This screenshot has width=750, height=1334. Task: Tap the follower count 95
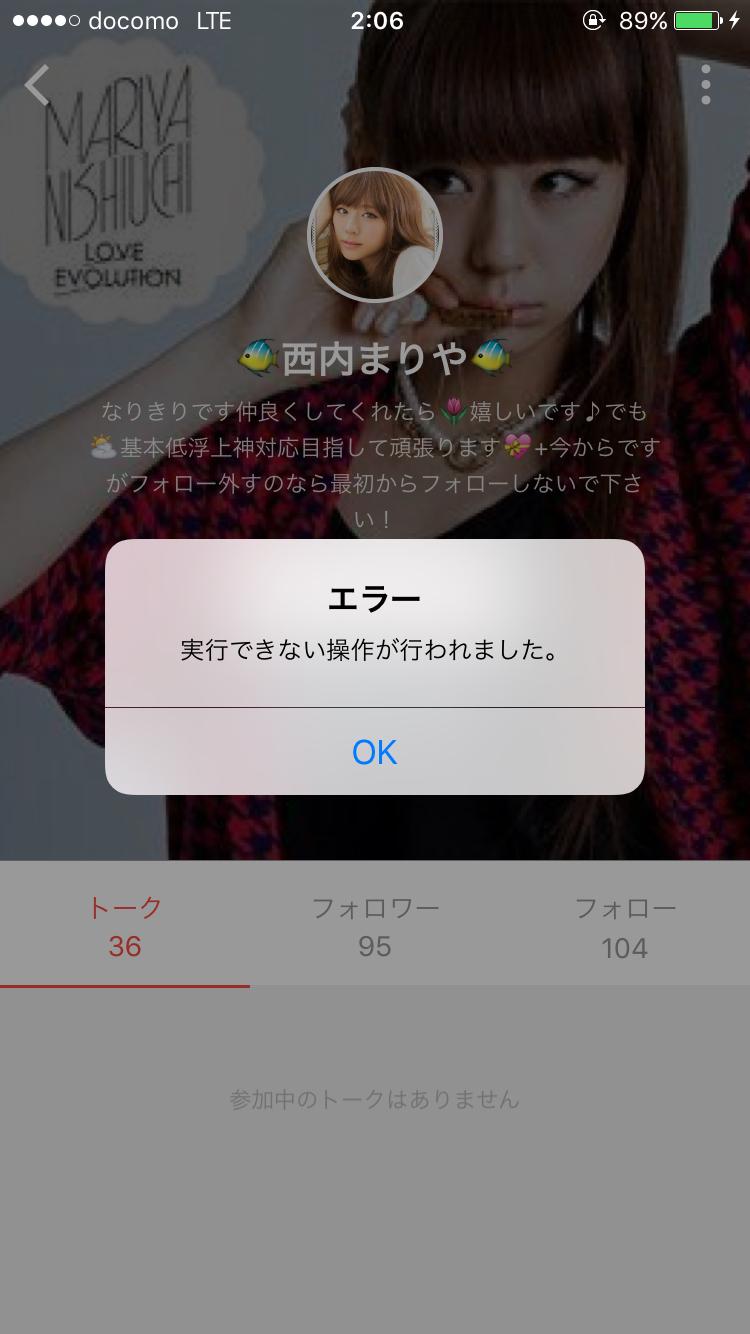pyautogui.click(x=374, y=947)
